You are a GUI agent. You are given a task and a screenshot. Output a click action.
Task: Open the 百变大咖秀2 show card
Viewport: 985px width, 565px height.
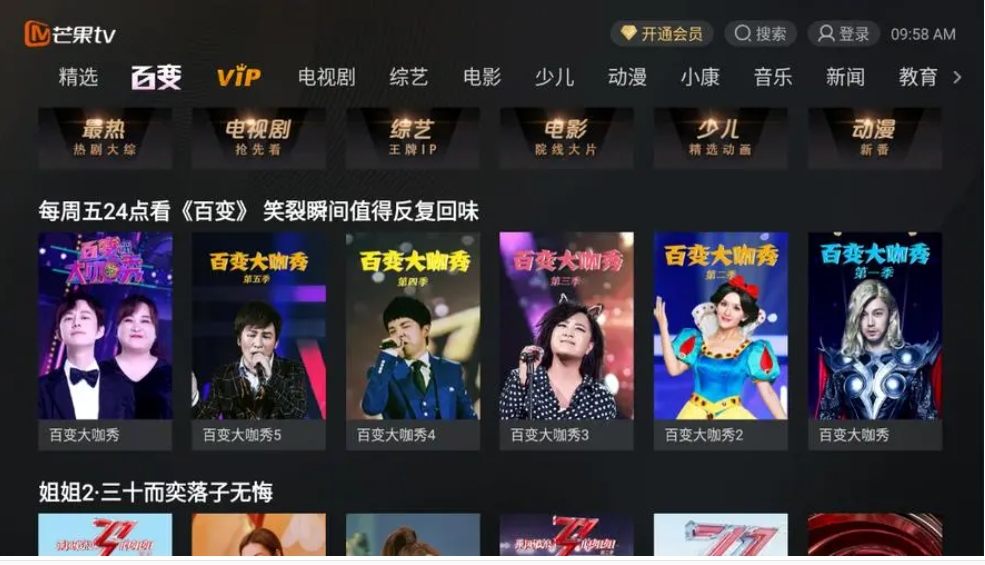tap(720, 340)
